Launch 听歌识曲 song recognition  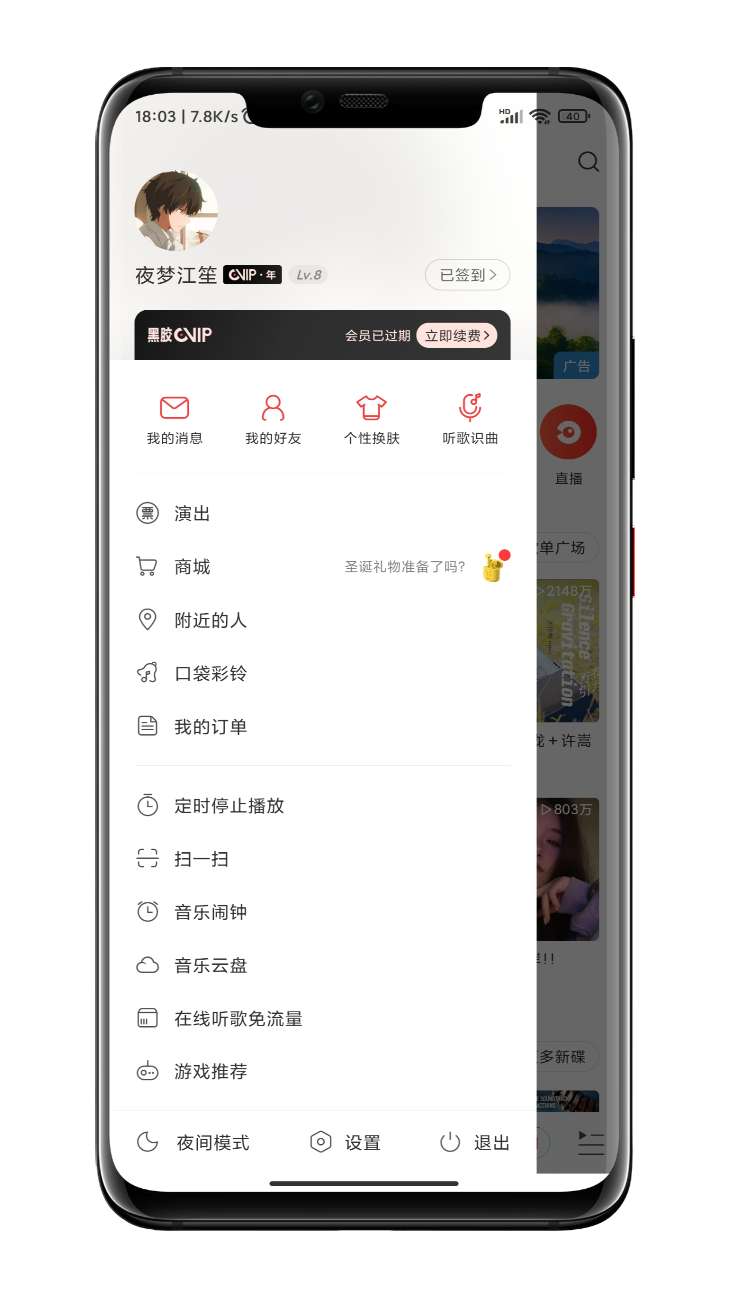pos(470,420)
